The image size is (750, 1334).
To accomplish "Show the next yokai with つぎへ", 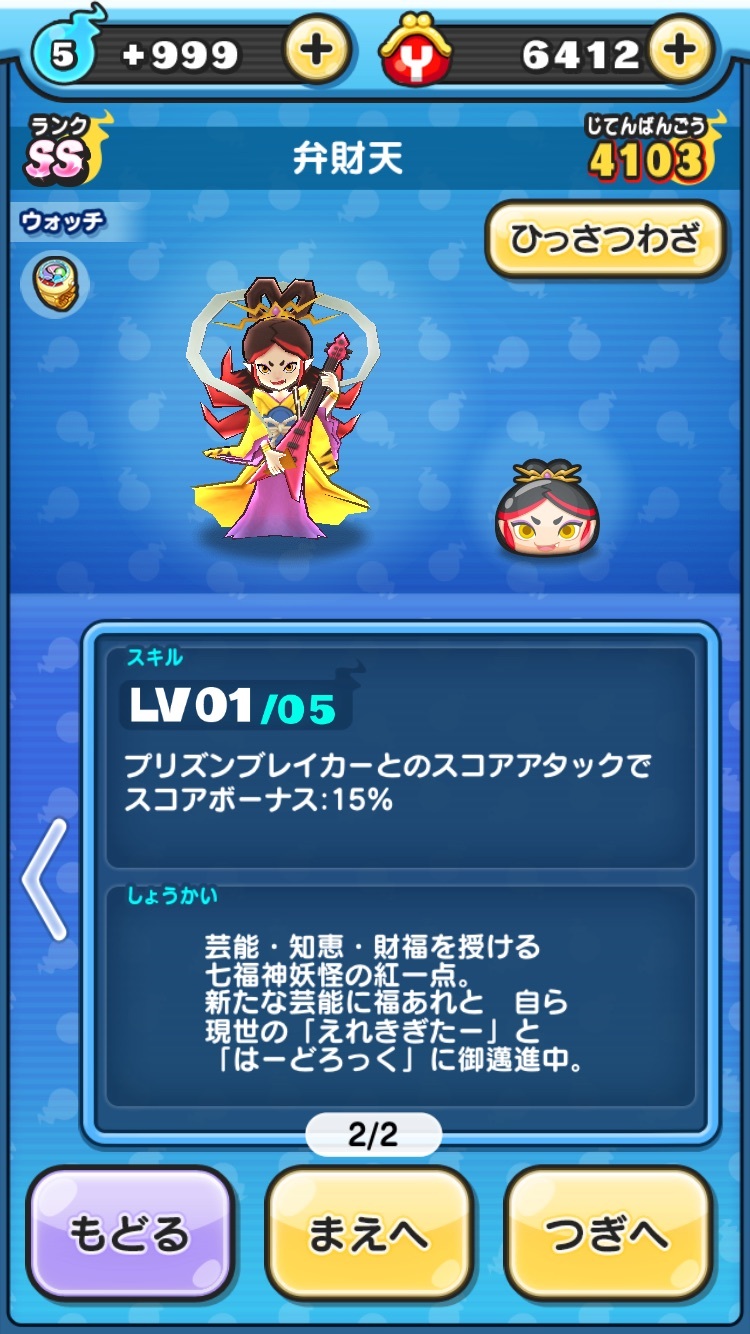I will [608, 1234].
